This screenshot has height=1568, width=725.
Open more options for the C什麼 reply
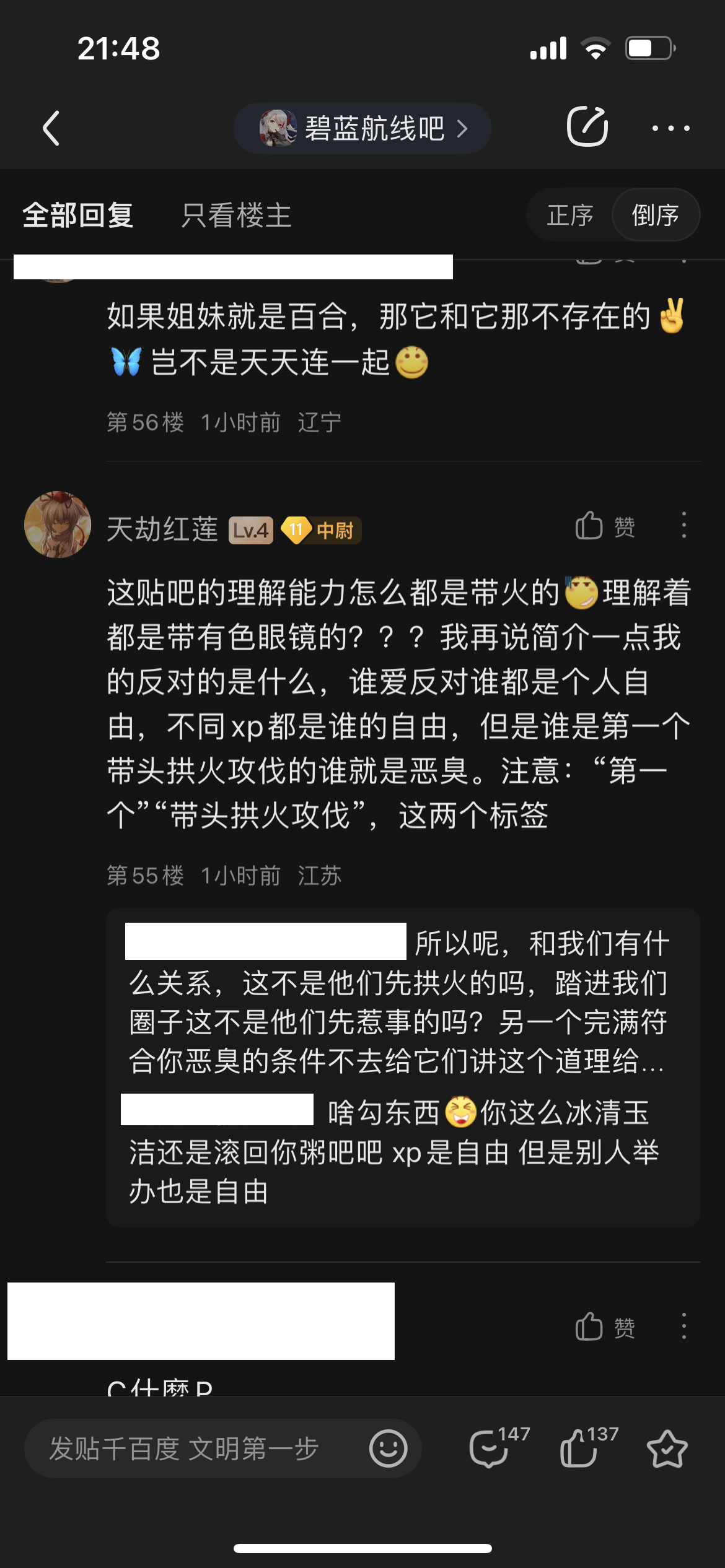pos(683,1326)
